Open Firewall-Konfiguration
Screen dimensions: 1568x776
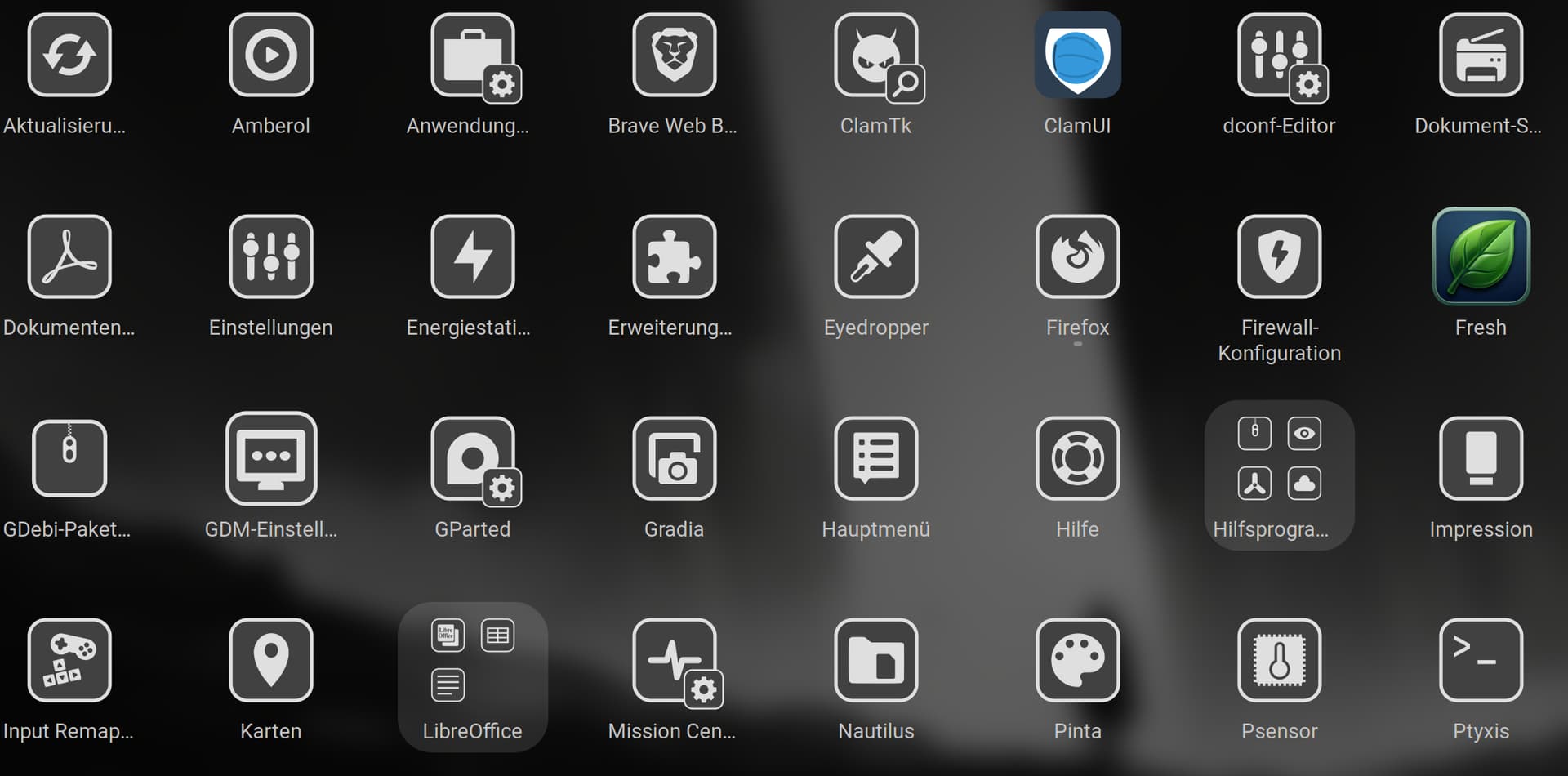(x=1279, y=257)
